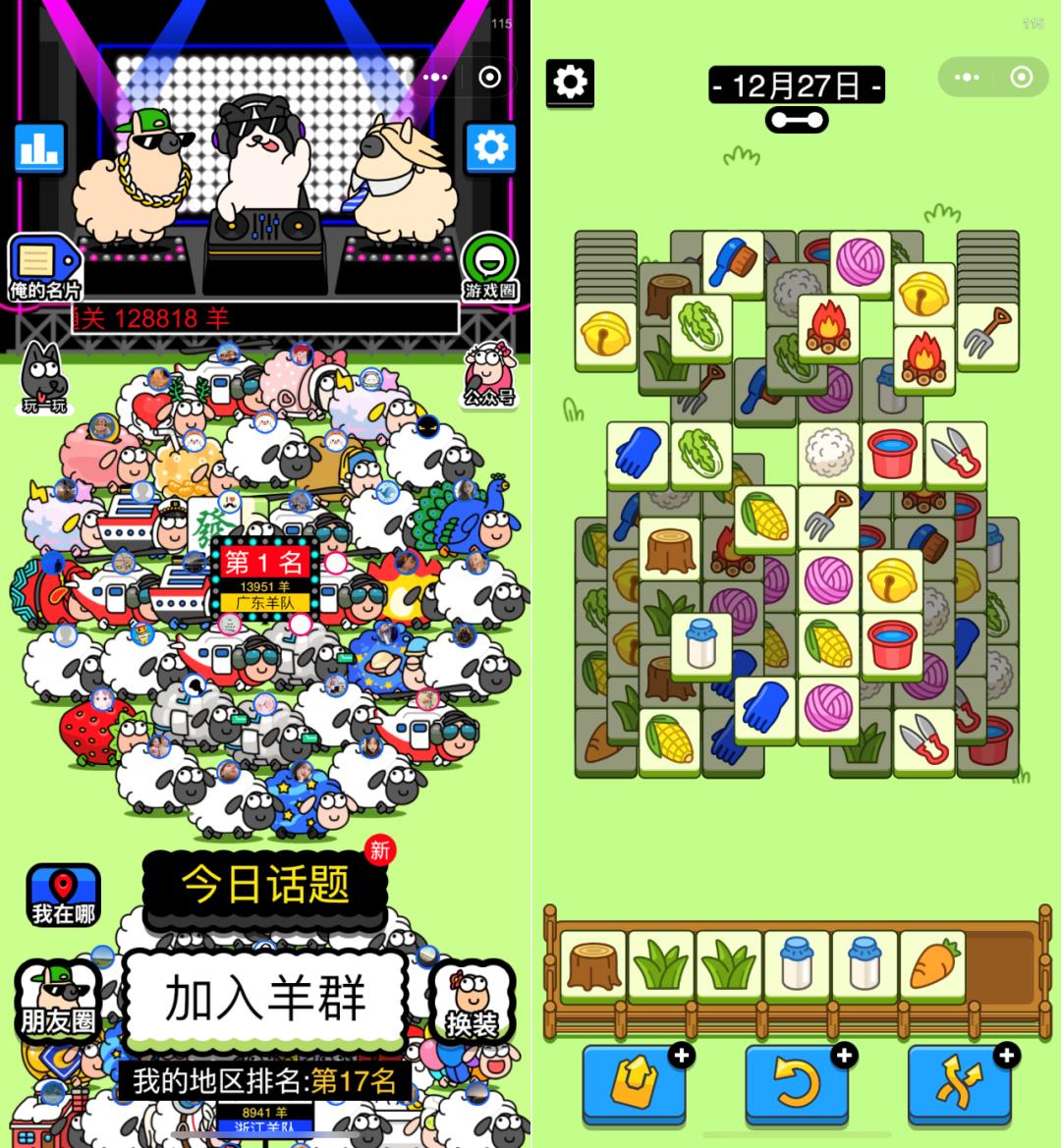Open 今日话题 daily topic
The width and height of the screenshot is (1061, 1148).
tap(264, 883)
